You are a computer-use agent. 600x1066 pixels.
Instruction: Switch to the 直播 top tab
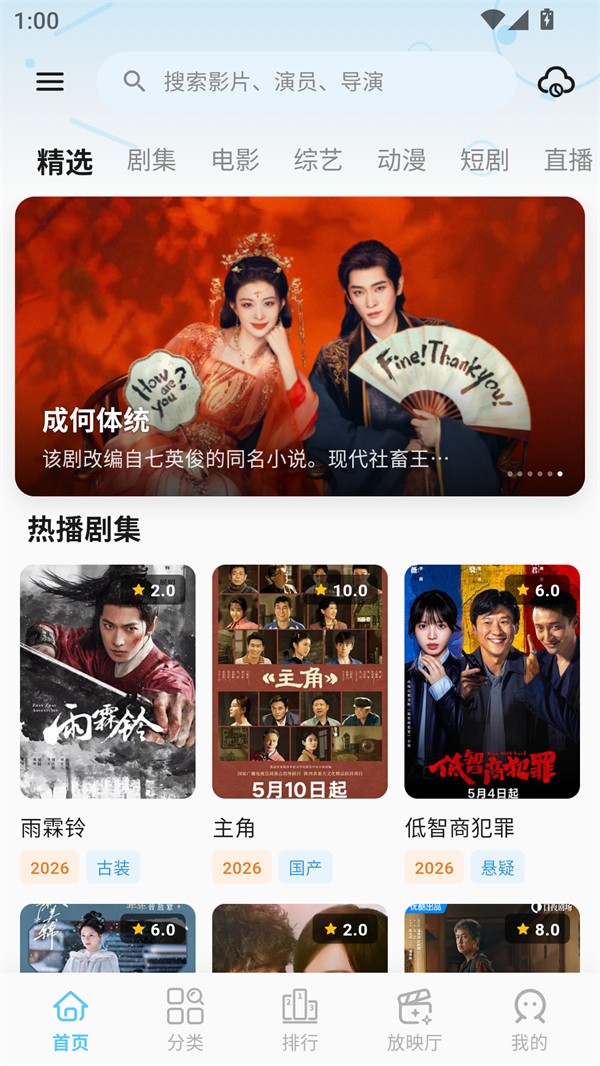[x=569, y=160]
